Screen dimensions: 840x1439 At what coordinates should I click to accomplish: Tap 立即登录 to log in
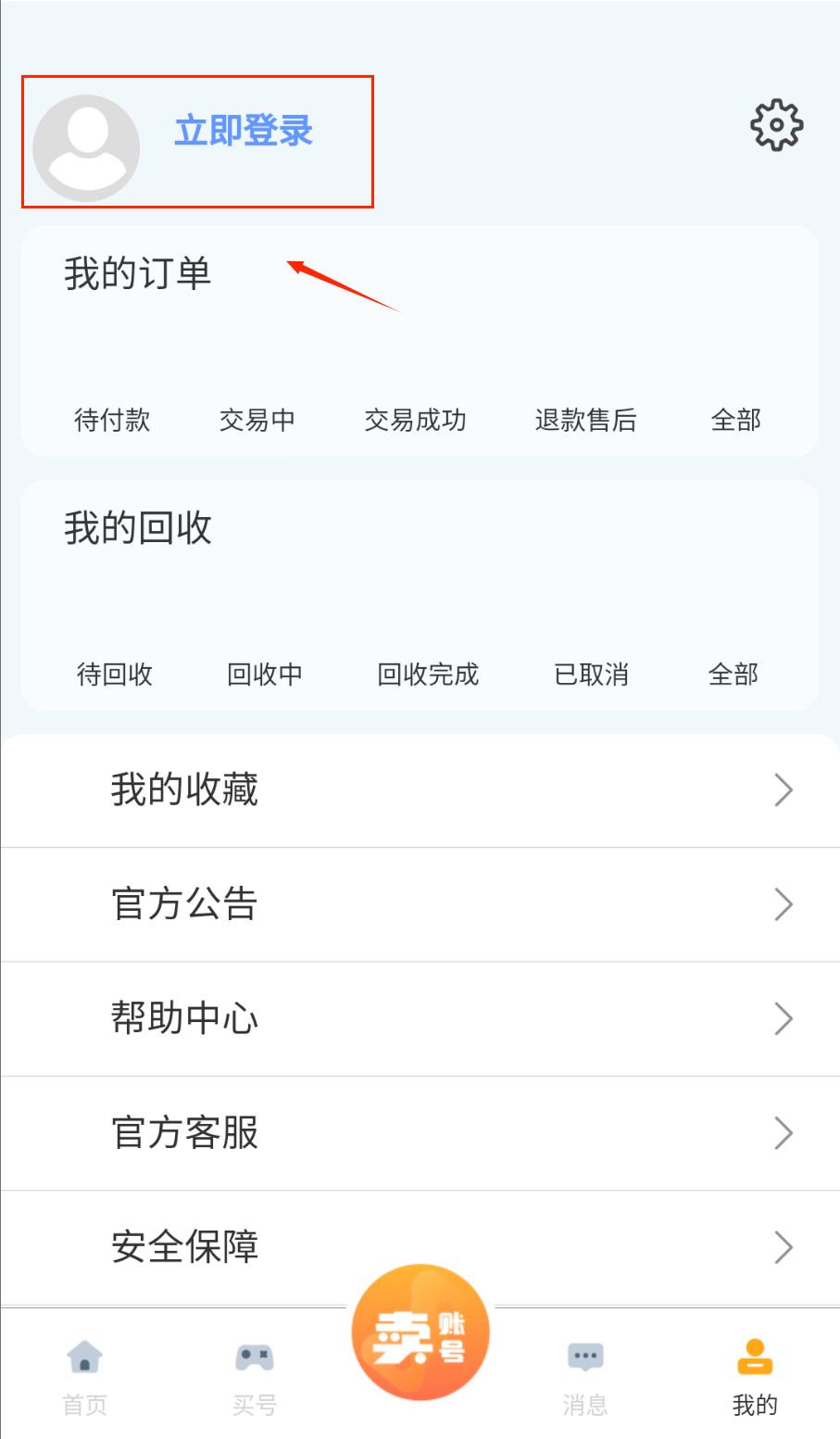tap(244, 131)
